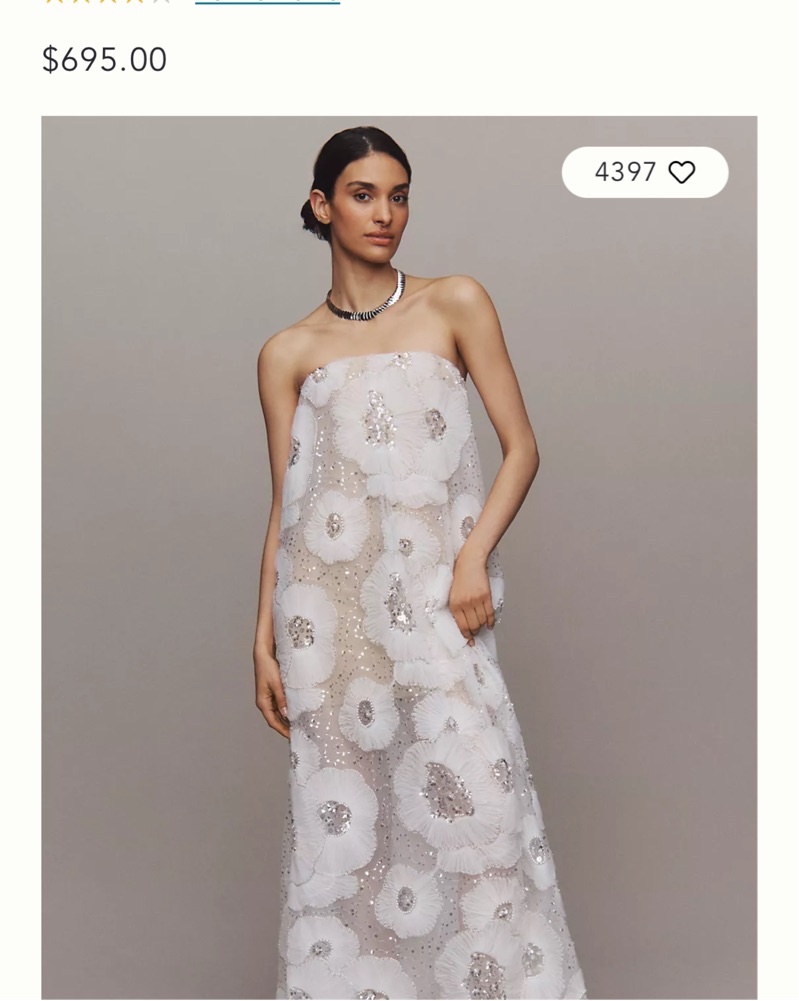The width and height of the screenshot is (799, 1001).
Task: Open the strapless floral dress product photo
Action: point(398,600)
